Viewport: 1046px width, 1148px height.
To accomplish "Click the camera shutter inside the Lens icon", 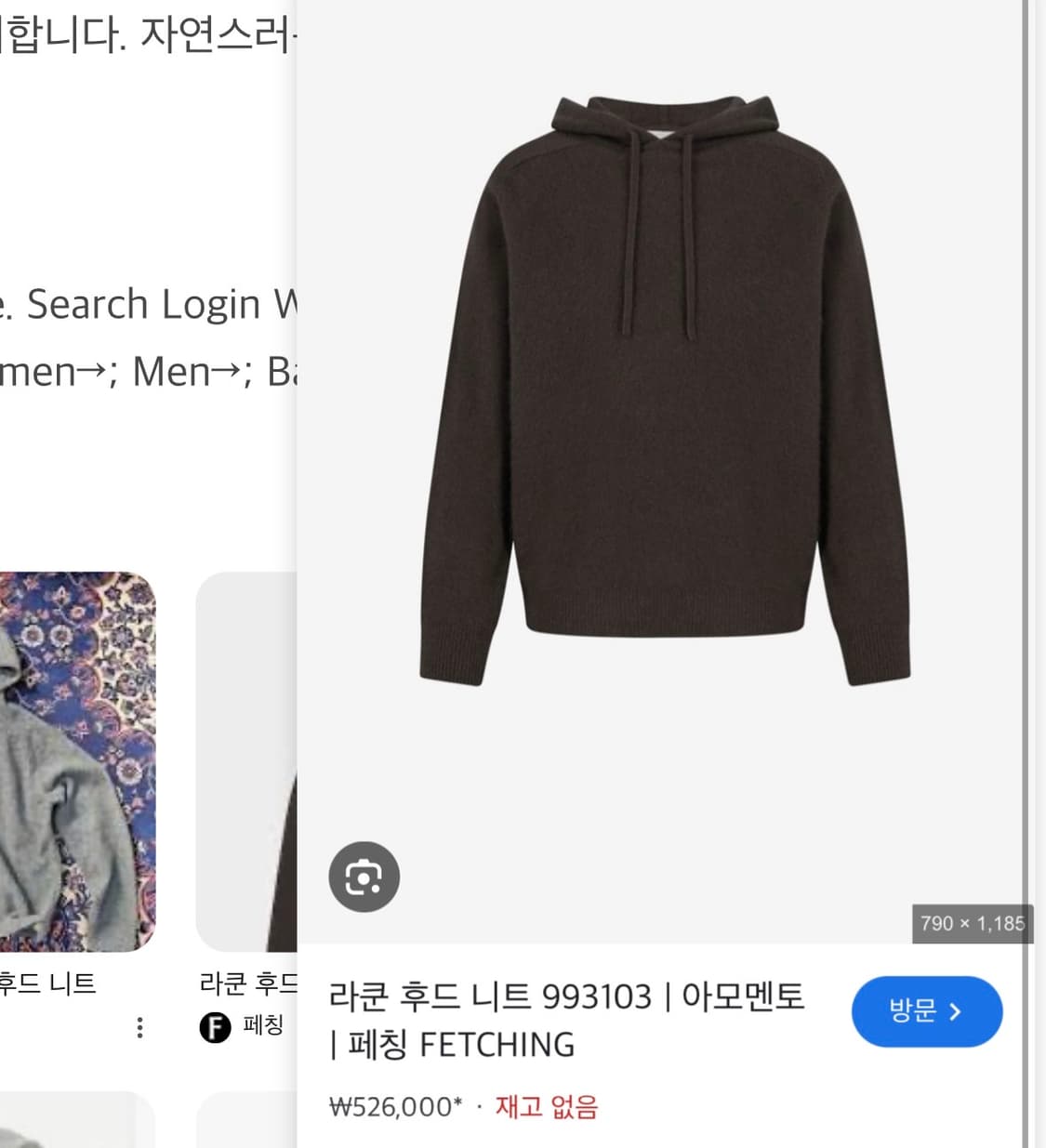I will [x=364, y=877].
